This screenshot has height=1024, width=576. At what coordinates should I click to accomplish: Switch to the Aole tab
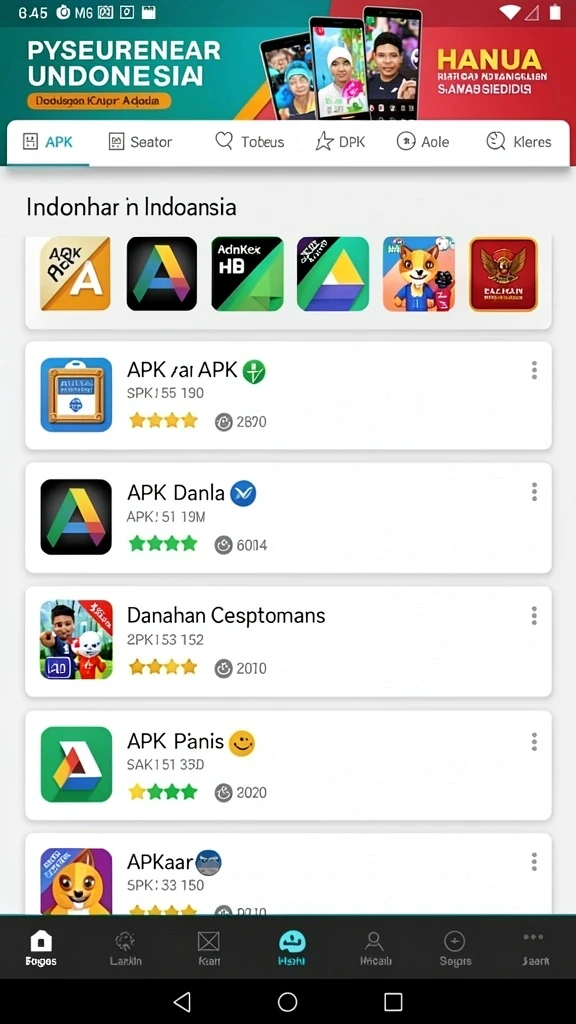pos(423,142)
